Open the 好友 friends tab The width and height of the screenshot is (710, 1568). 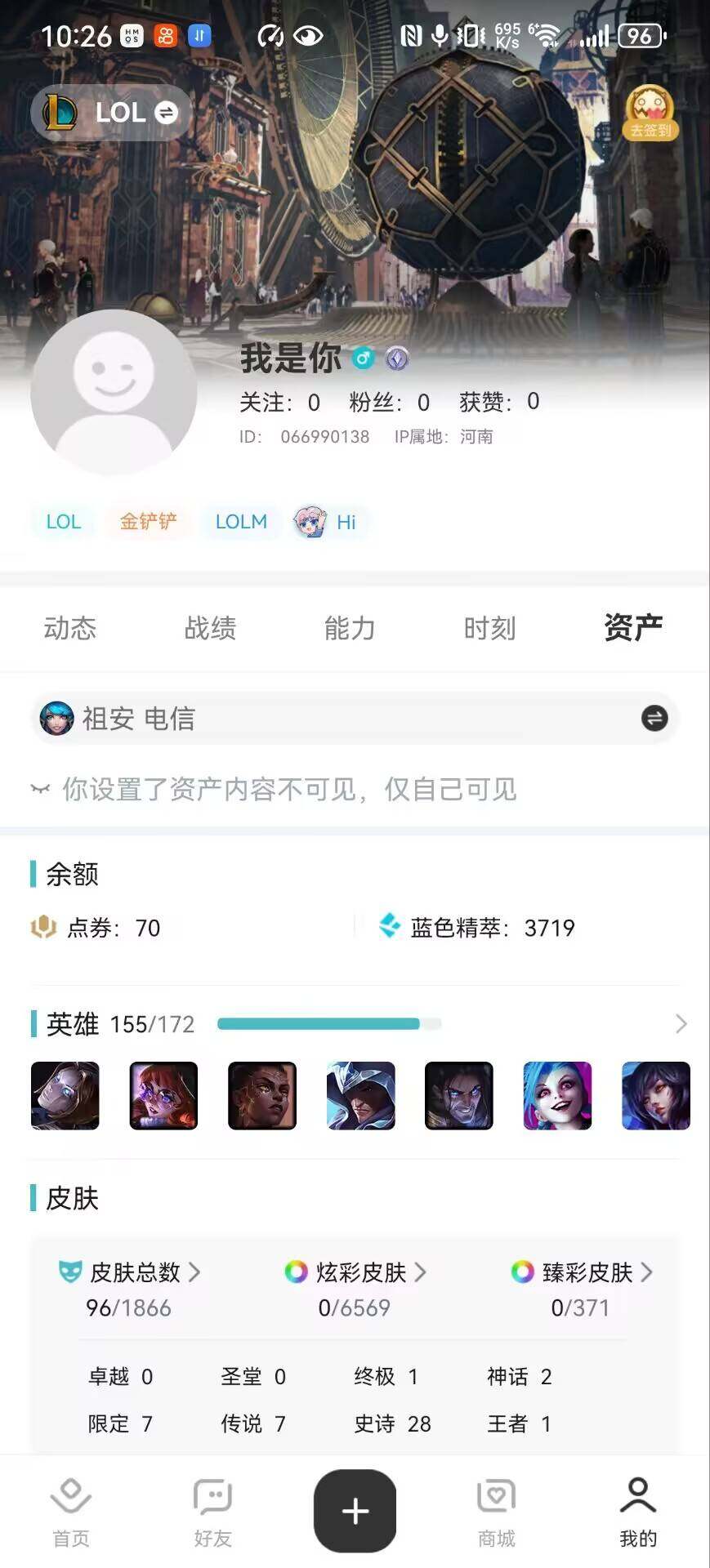[x=212, y=1512]
